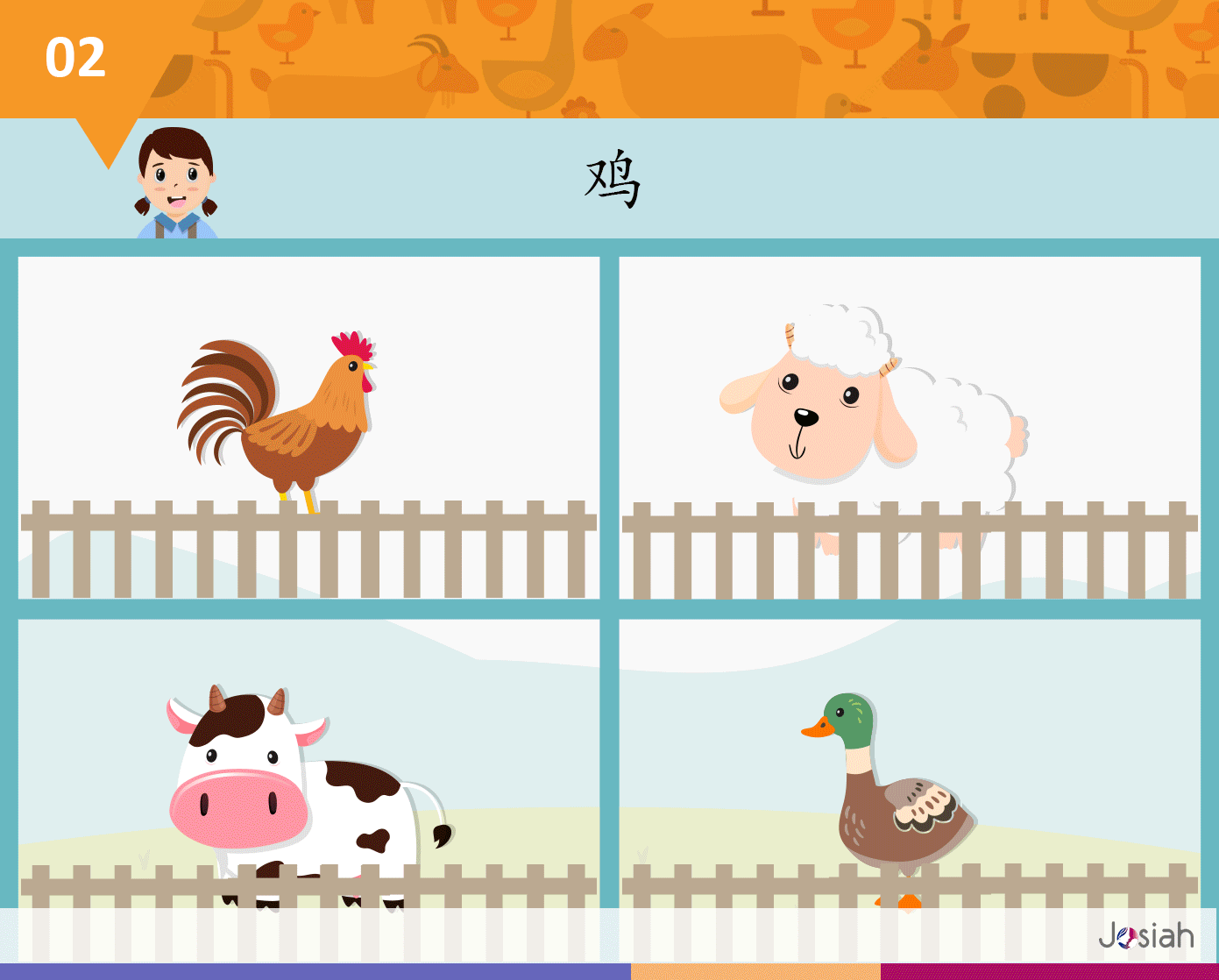Select the rooster picture tile
Screen dimensions: 1219x980
[x=308, y=428]
